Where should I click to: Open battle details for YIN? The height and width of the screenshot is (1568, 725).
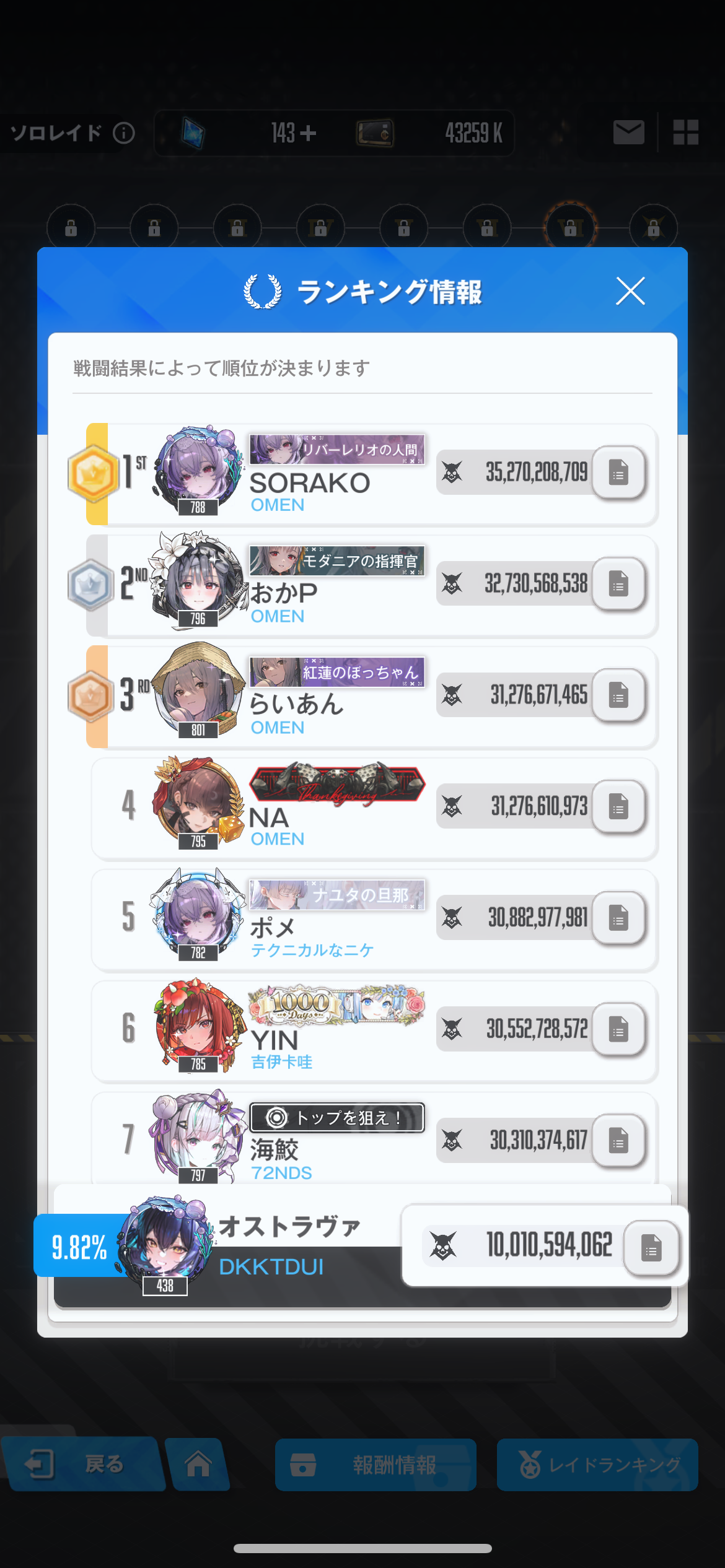click(x=618, y=1029)
